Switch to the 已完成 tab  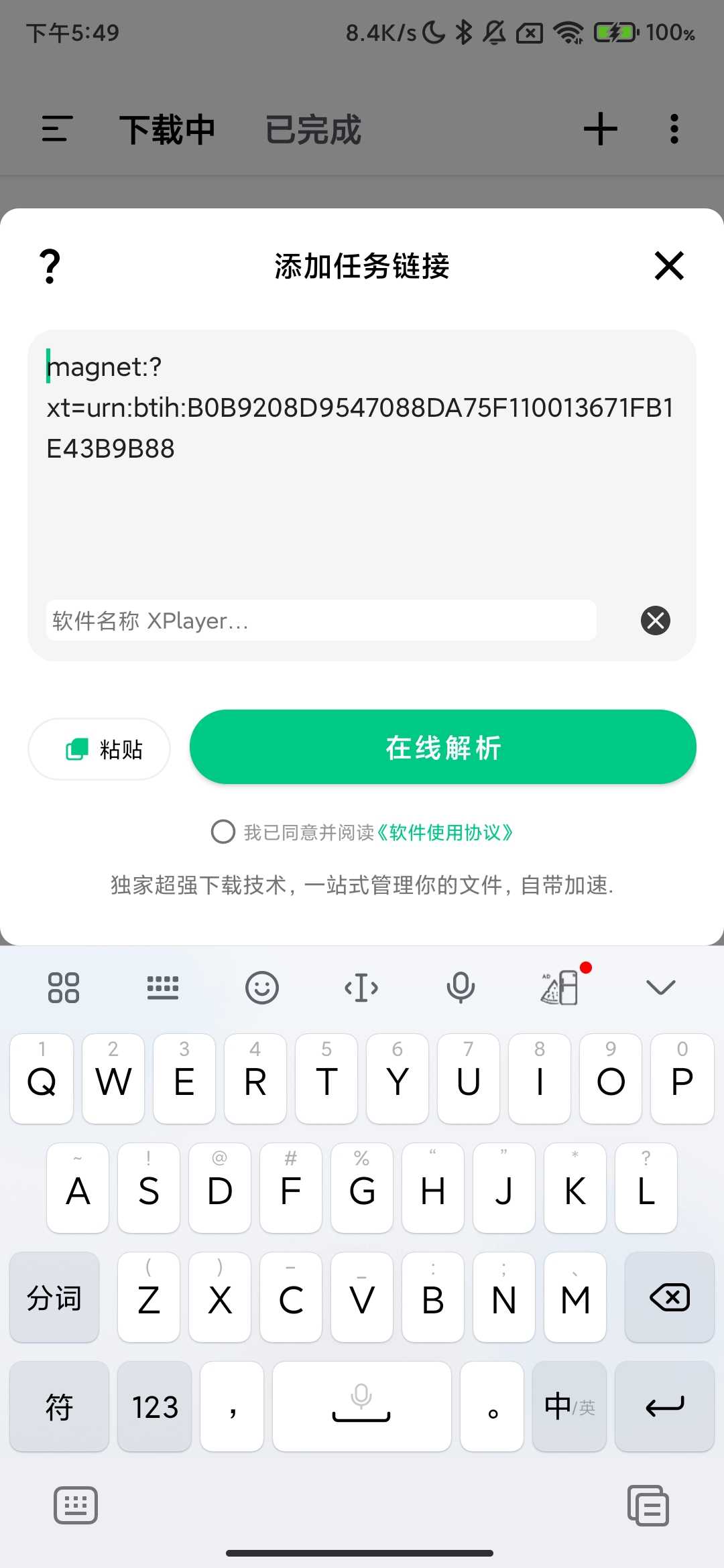click(313, 130)
